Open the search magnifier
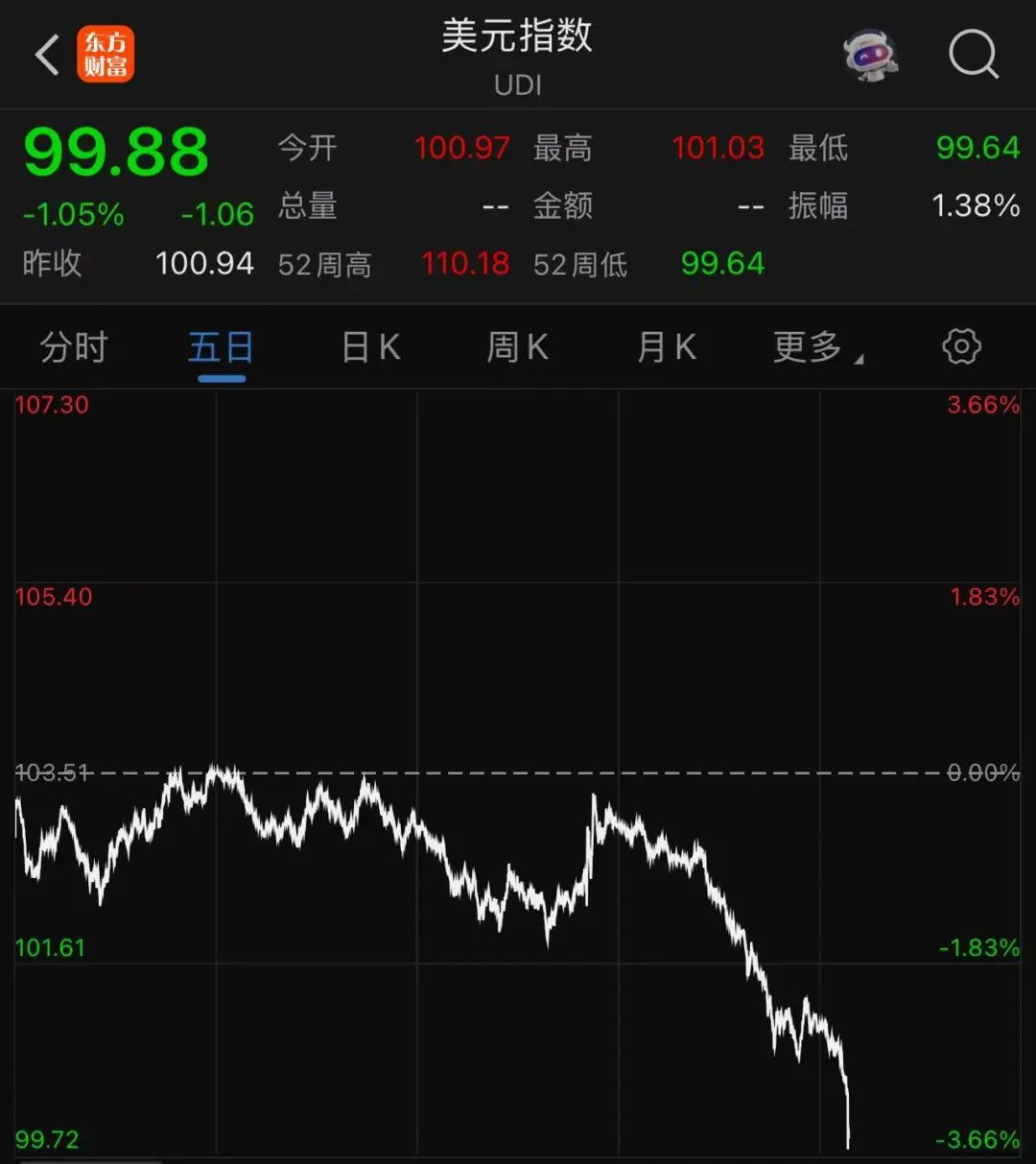Screen dimensions: 1036x1164 coord(973,55)
